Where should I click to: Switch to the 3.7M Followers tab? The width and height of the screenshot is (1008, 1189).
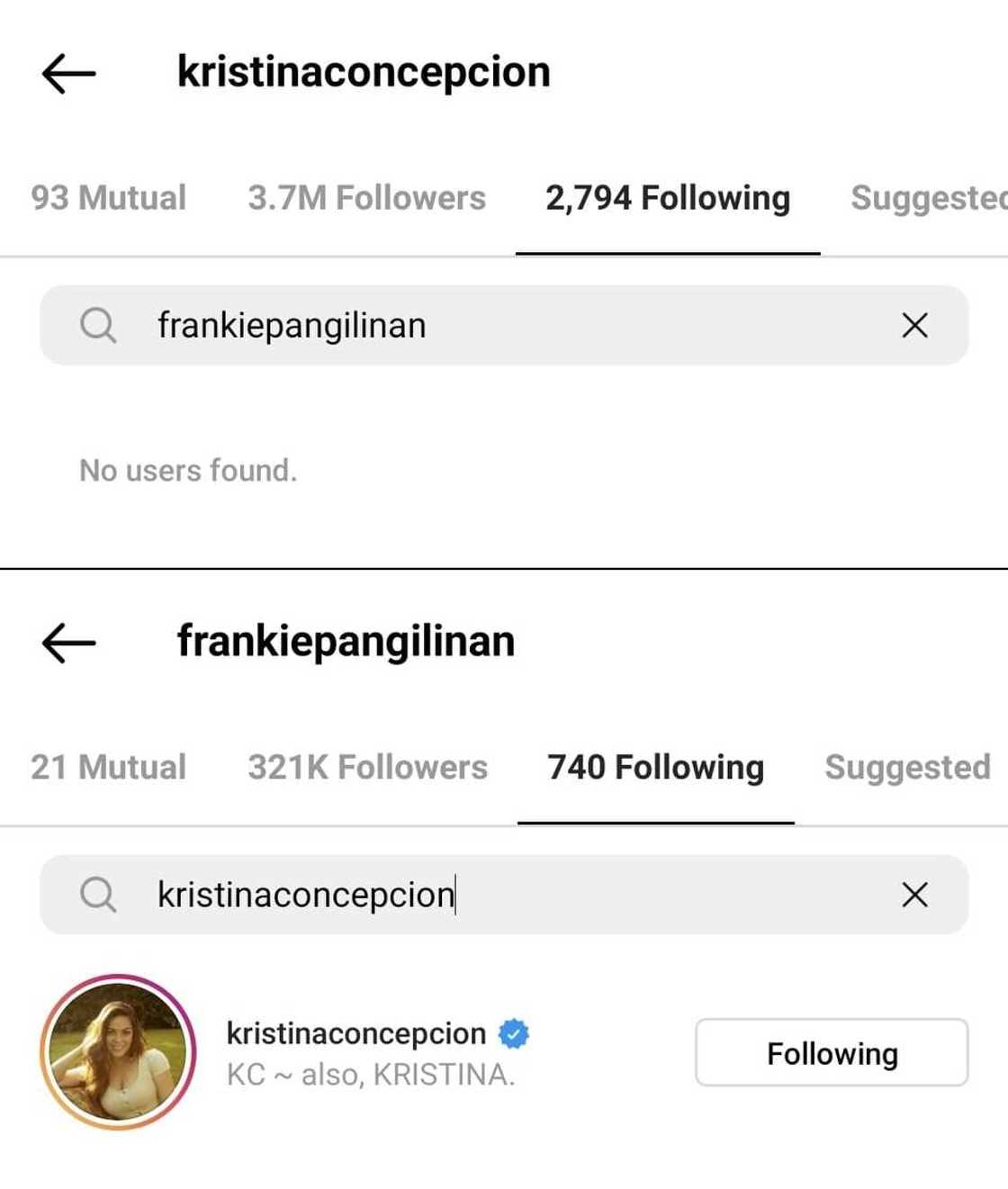[x=366, y=198]
